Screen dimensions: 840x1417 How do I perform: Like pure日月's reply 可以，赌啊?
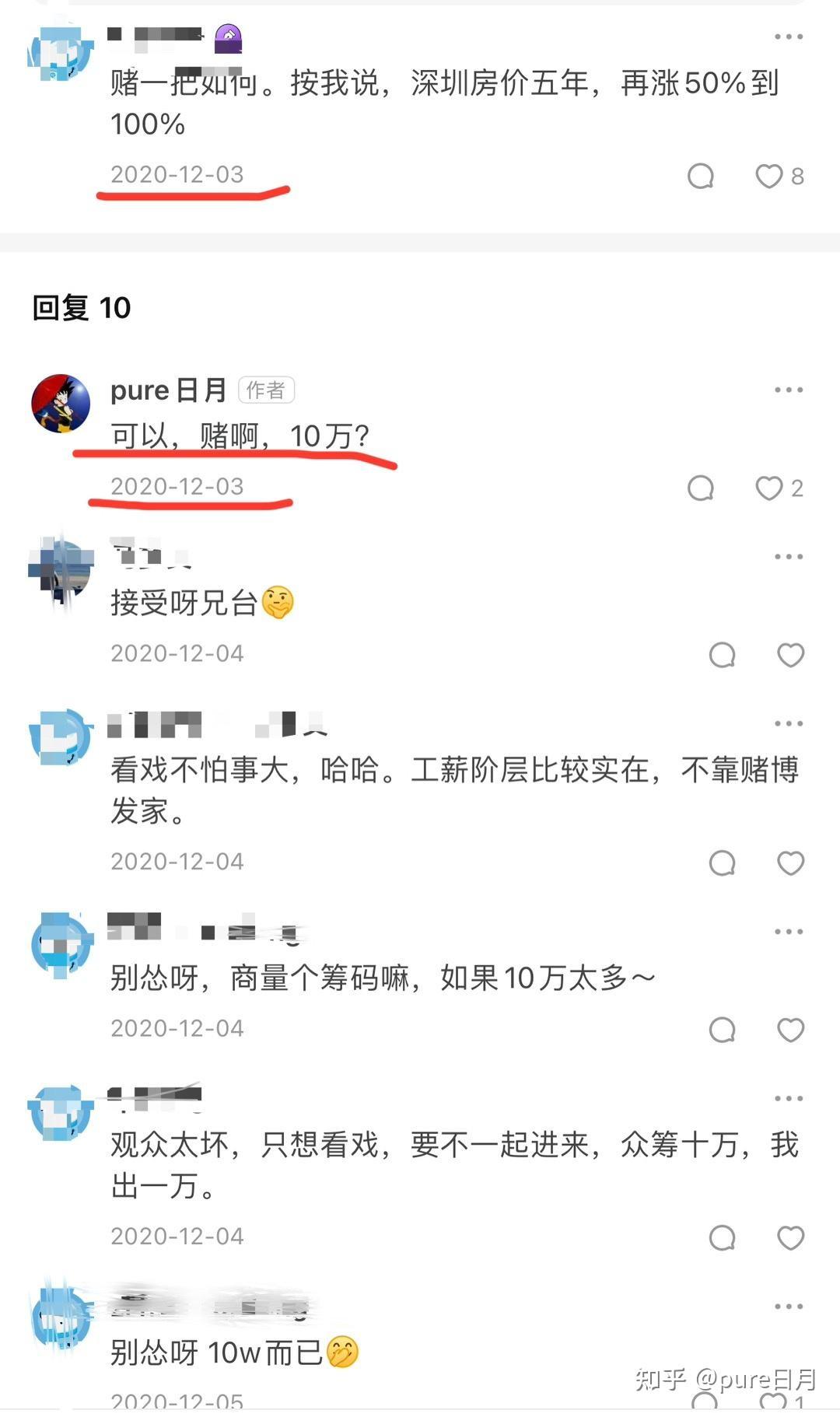pos(769,488)
